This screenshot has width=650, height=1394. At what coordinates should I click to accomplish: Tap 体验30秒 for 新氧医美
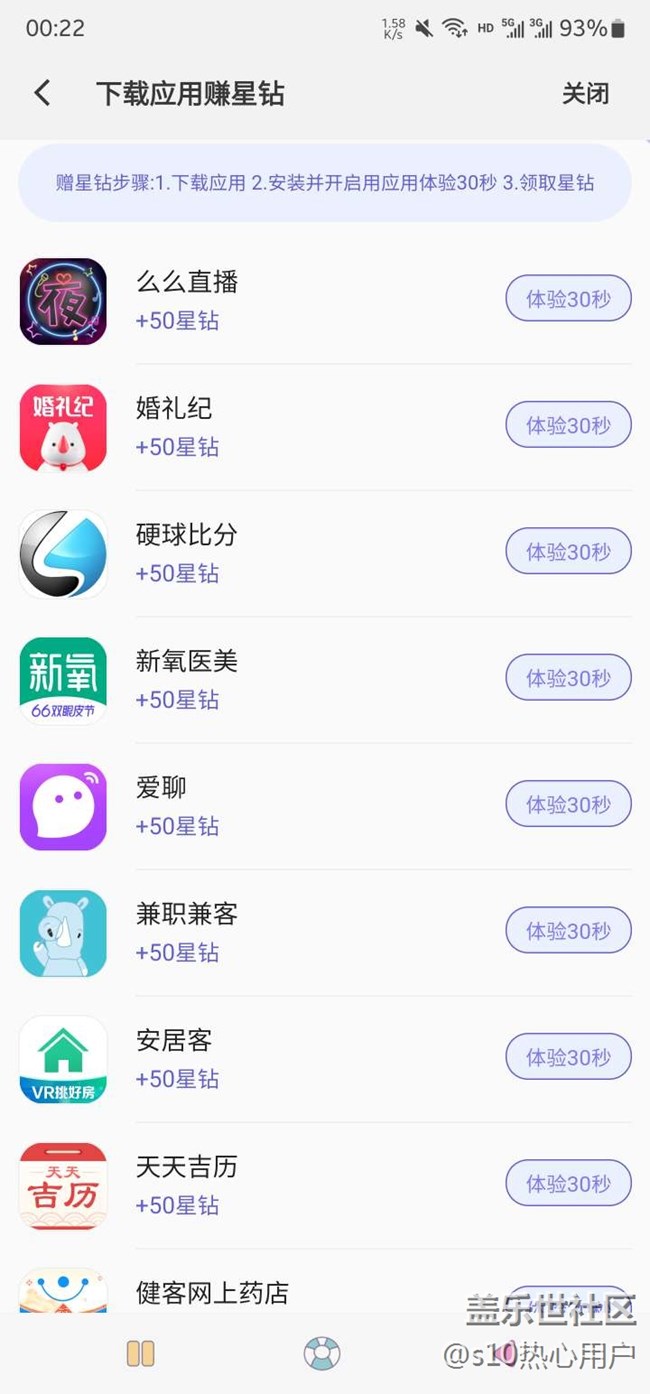tap(568, 678)
